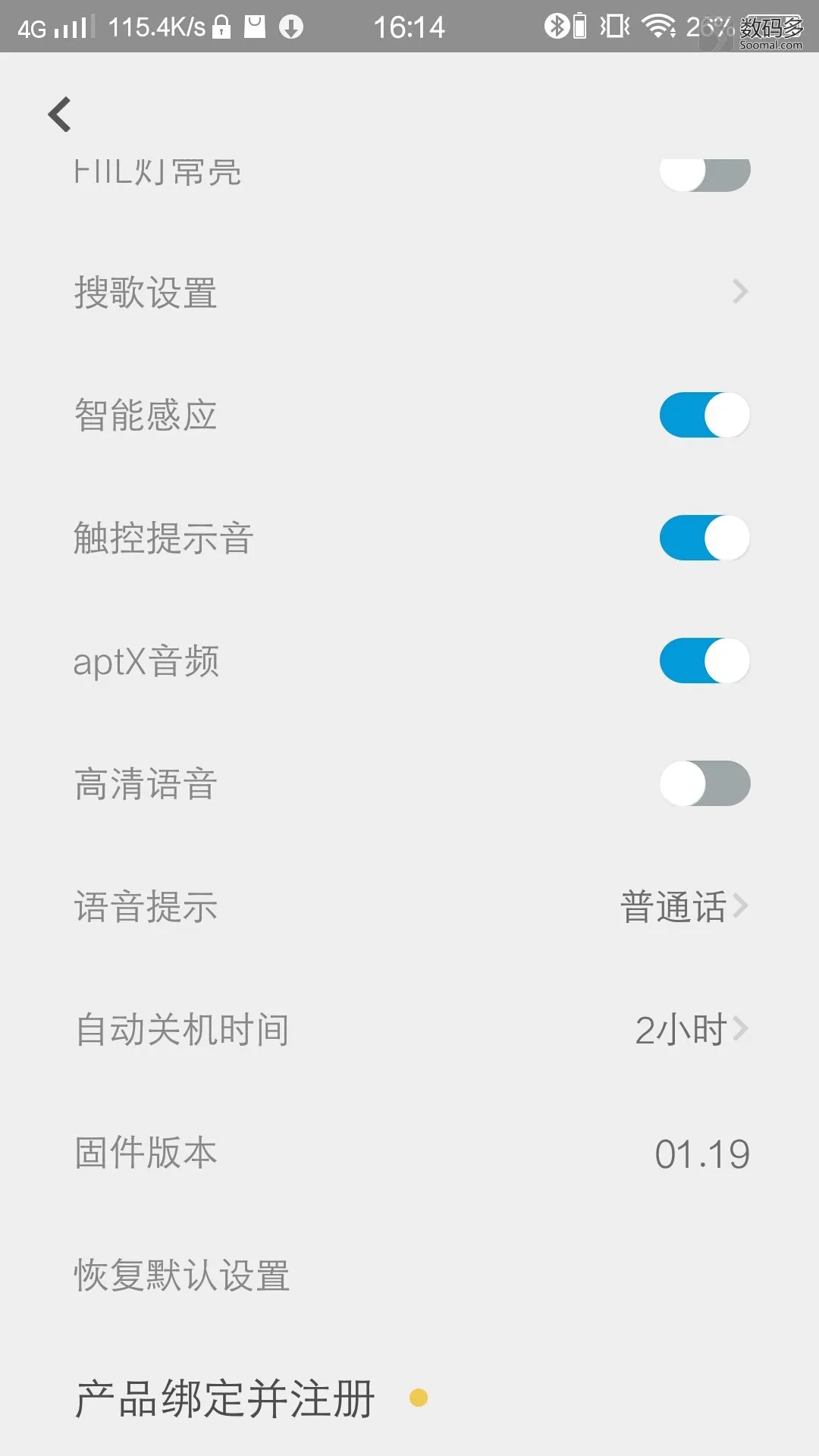This screenshot has width=819, height=1456.
Task: Disable the aptX音频 toggle
Action: (x=704, y=661)
